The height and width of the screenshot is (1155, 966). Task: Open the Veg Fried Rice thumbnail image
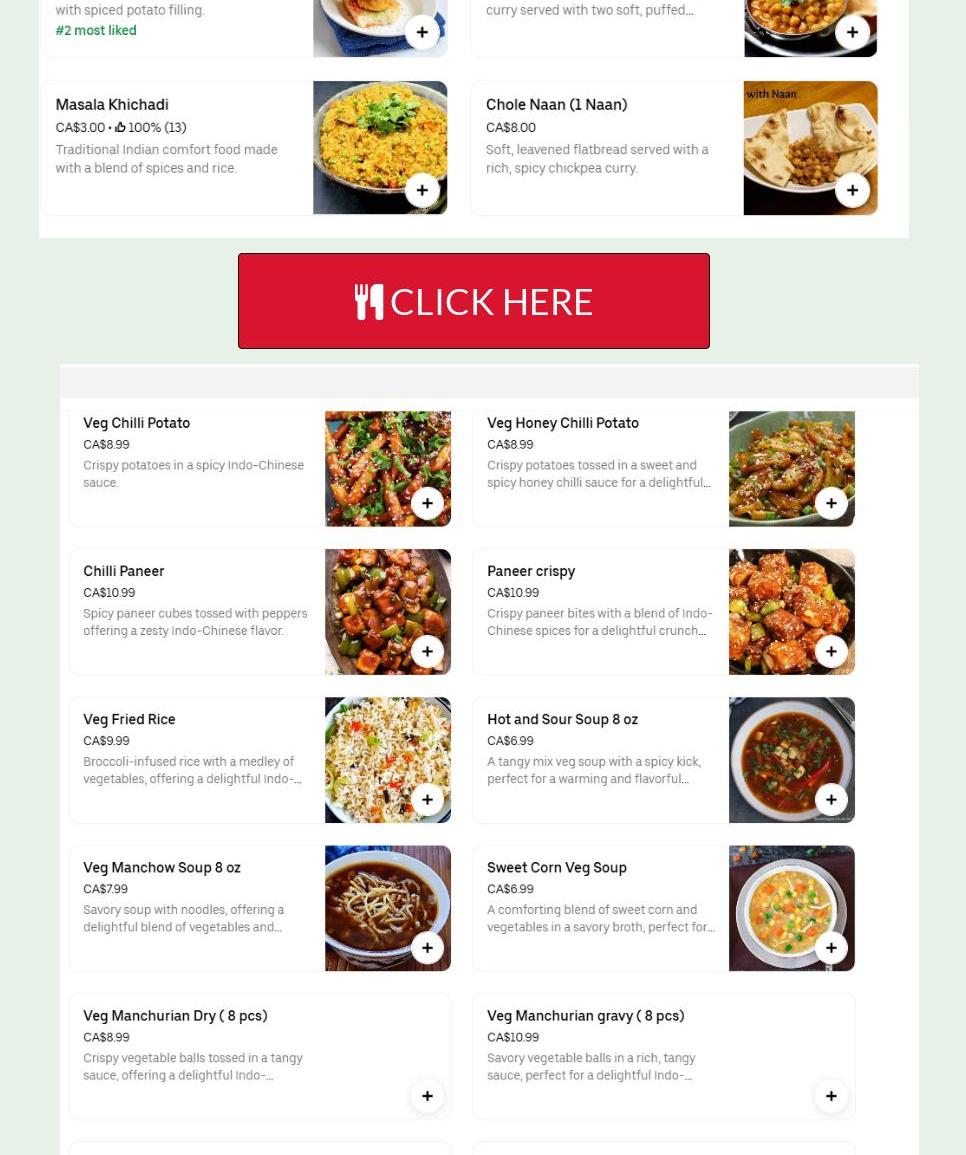387,759
